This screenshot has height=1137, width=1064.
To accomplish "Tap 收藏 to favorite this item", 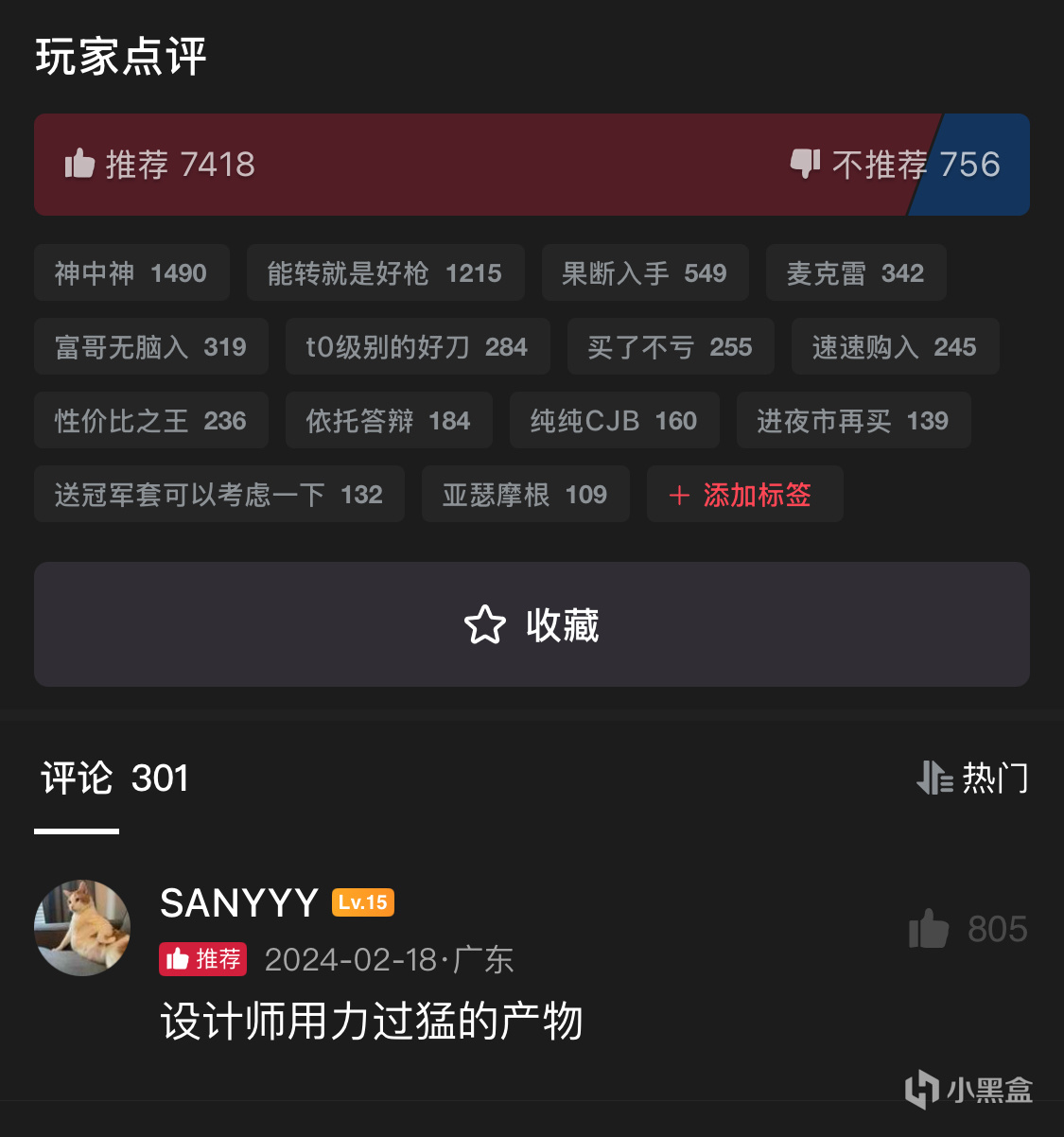I will pyautogui.click(x=532, y=624).
